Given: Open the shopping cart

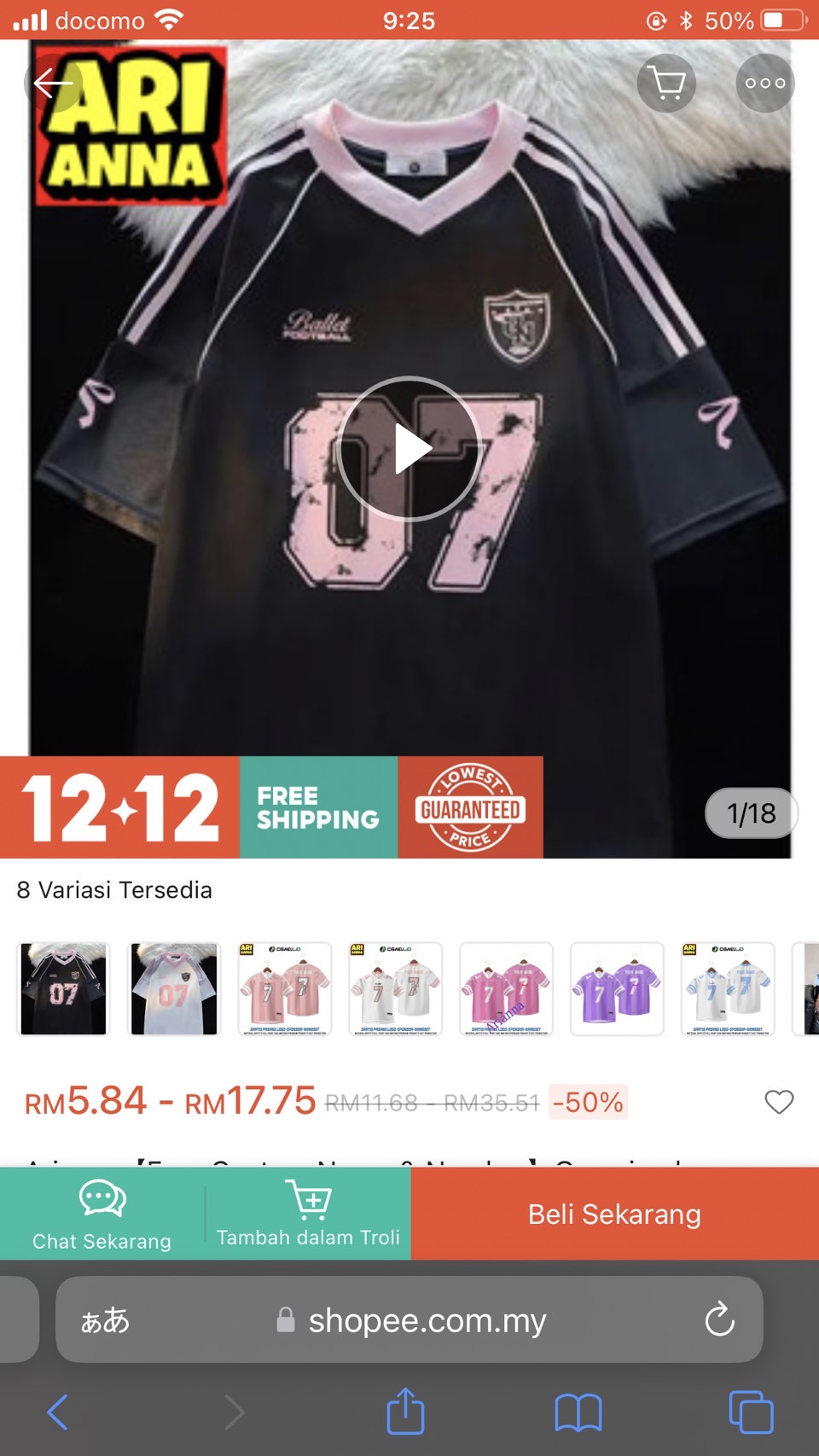Looking at the screenshot, I should click(x=666, y=84).
